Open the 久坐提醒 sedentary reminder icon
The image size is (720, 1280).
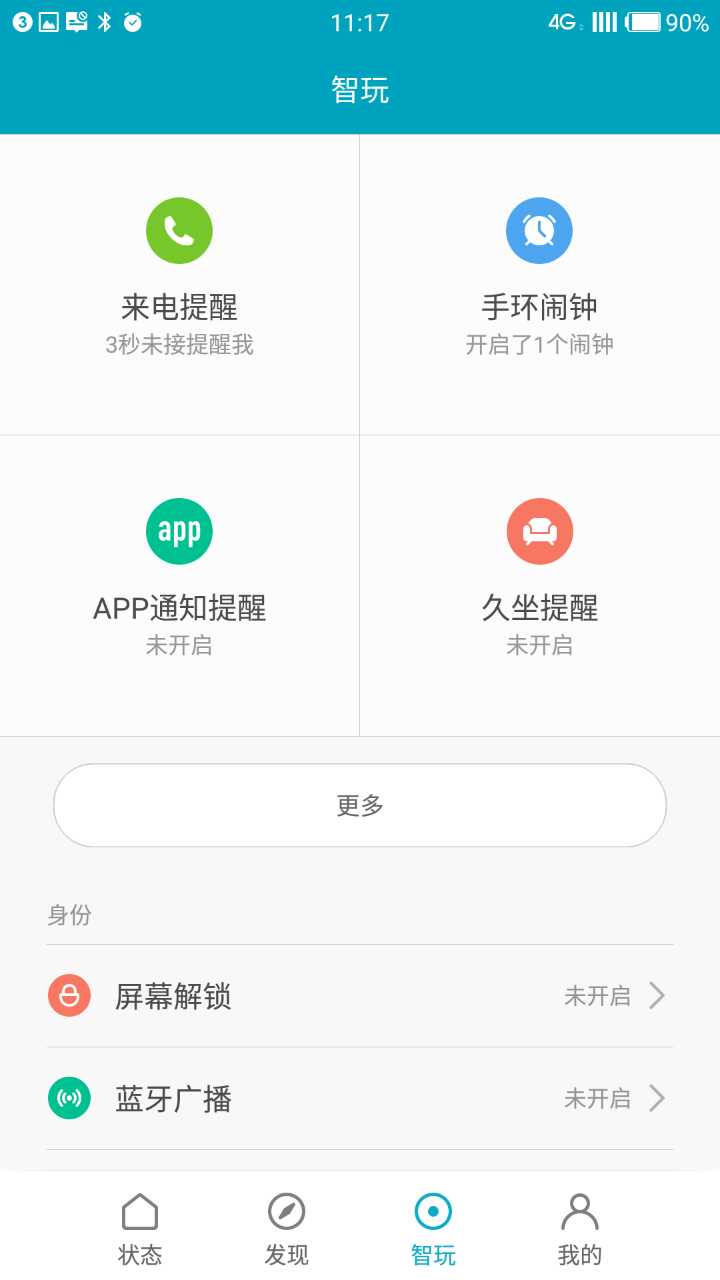click(539, 530)
